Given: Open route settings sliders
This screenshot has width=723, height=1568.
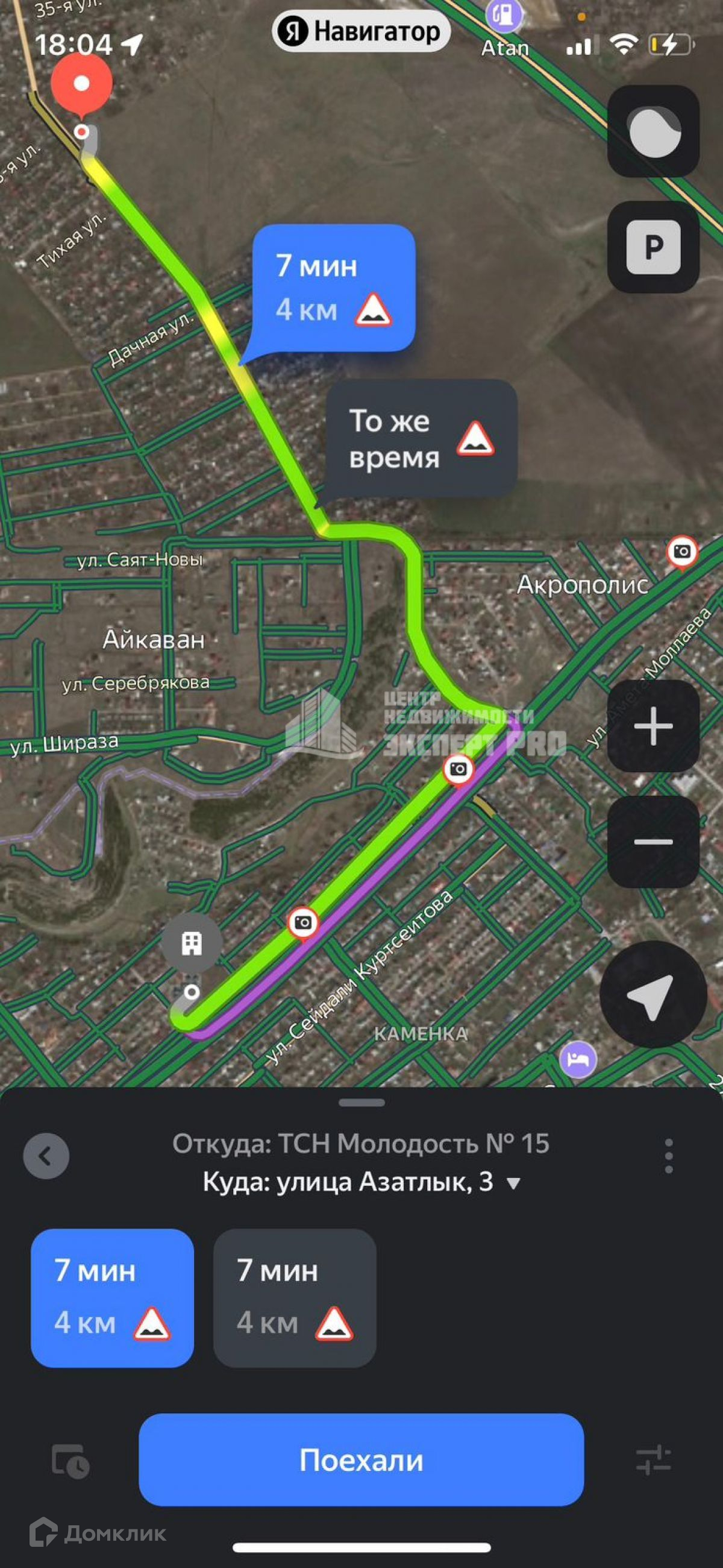Looking at the screenshot, I should (x=653, y=1461).
